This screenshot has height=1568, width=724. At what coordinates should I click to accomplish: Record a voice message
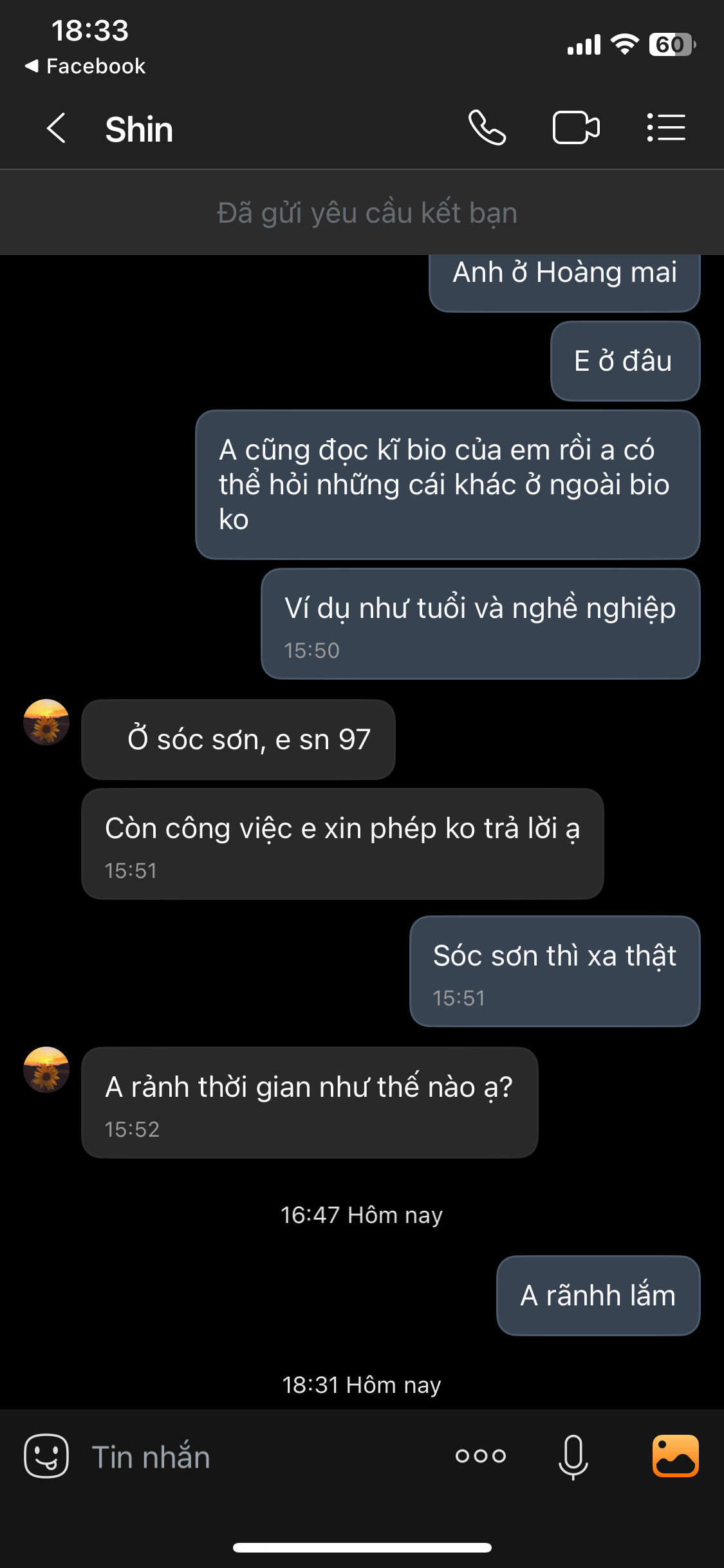click(x=573, y=1456)
